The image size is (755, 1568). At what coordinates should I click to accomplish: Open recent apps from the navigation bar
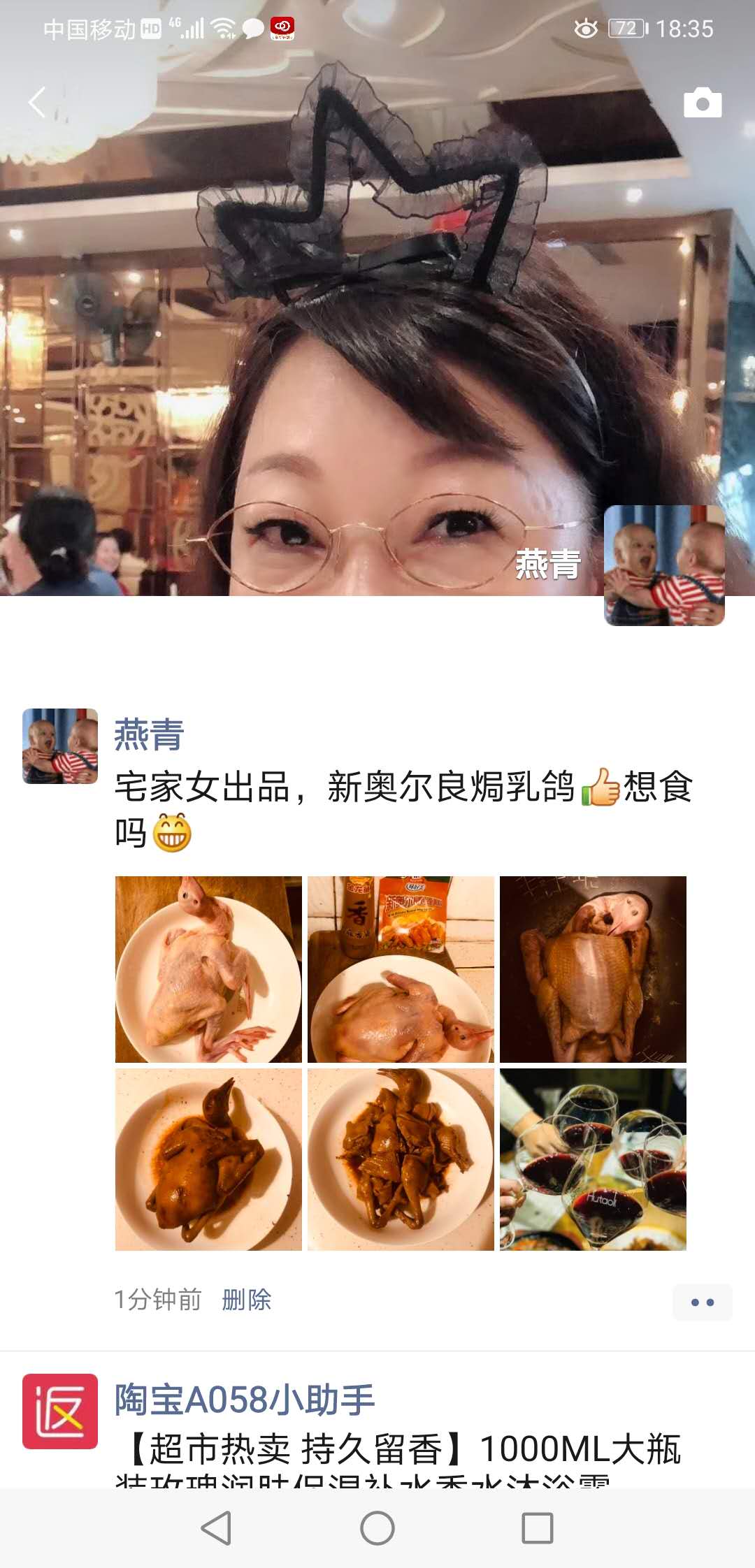(x=538, y=1528)
